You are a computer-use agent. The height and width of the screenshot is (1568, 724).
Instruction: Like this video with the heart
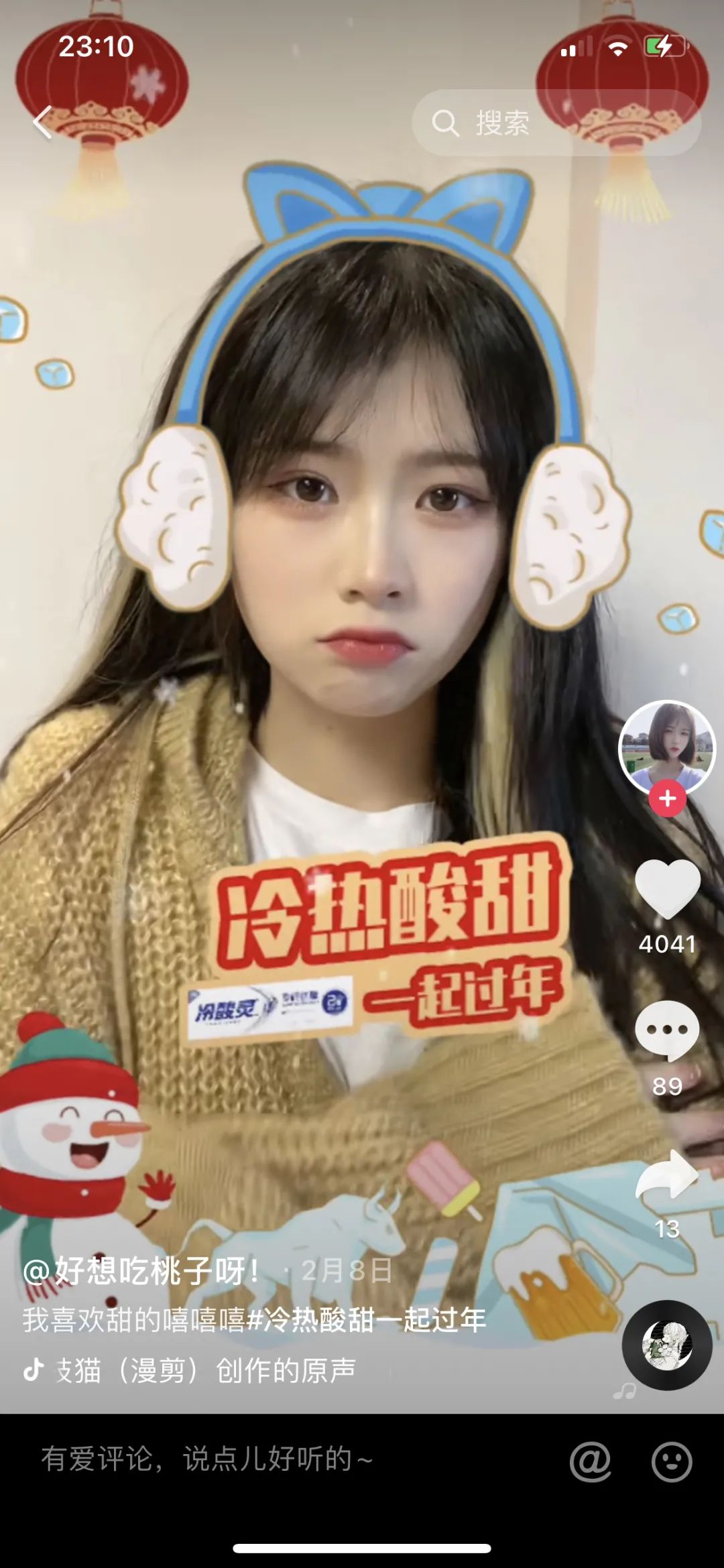(667, 888)
